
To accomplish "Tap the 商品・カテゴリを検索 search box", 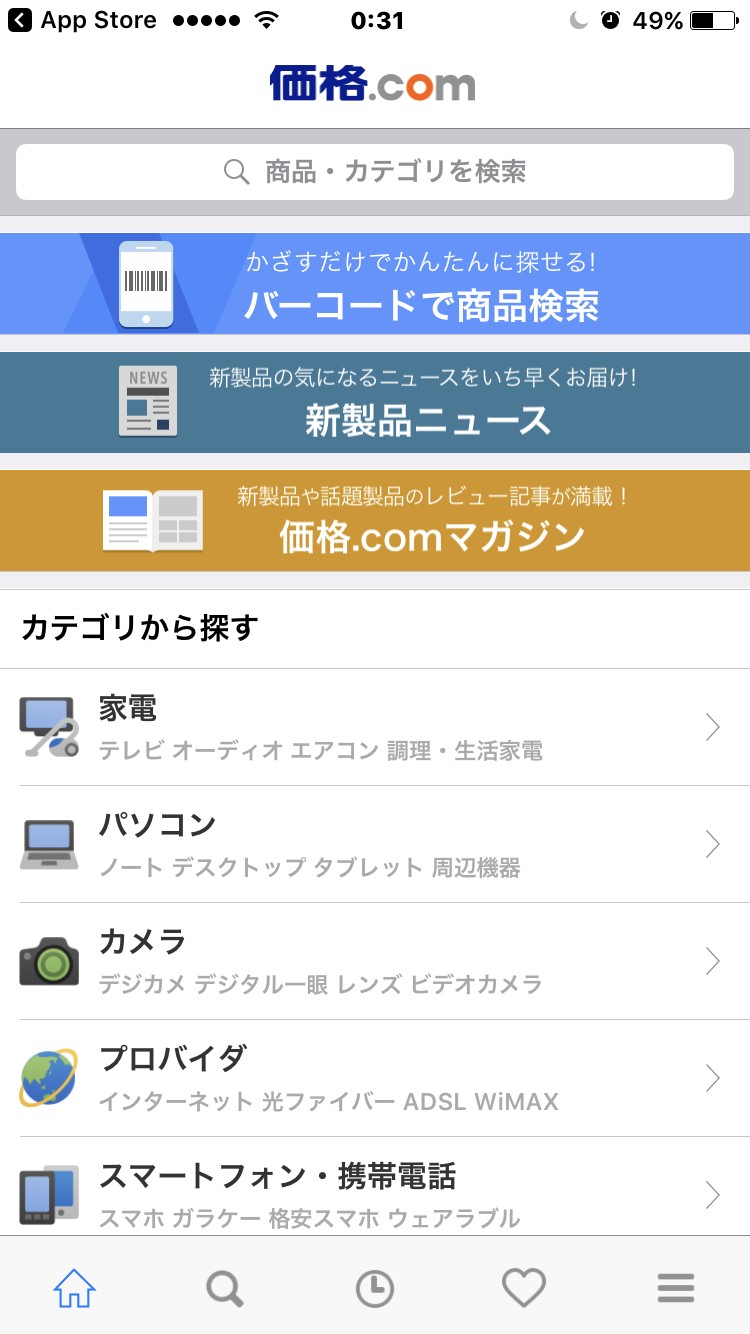I will [375, 172].
